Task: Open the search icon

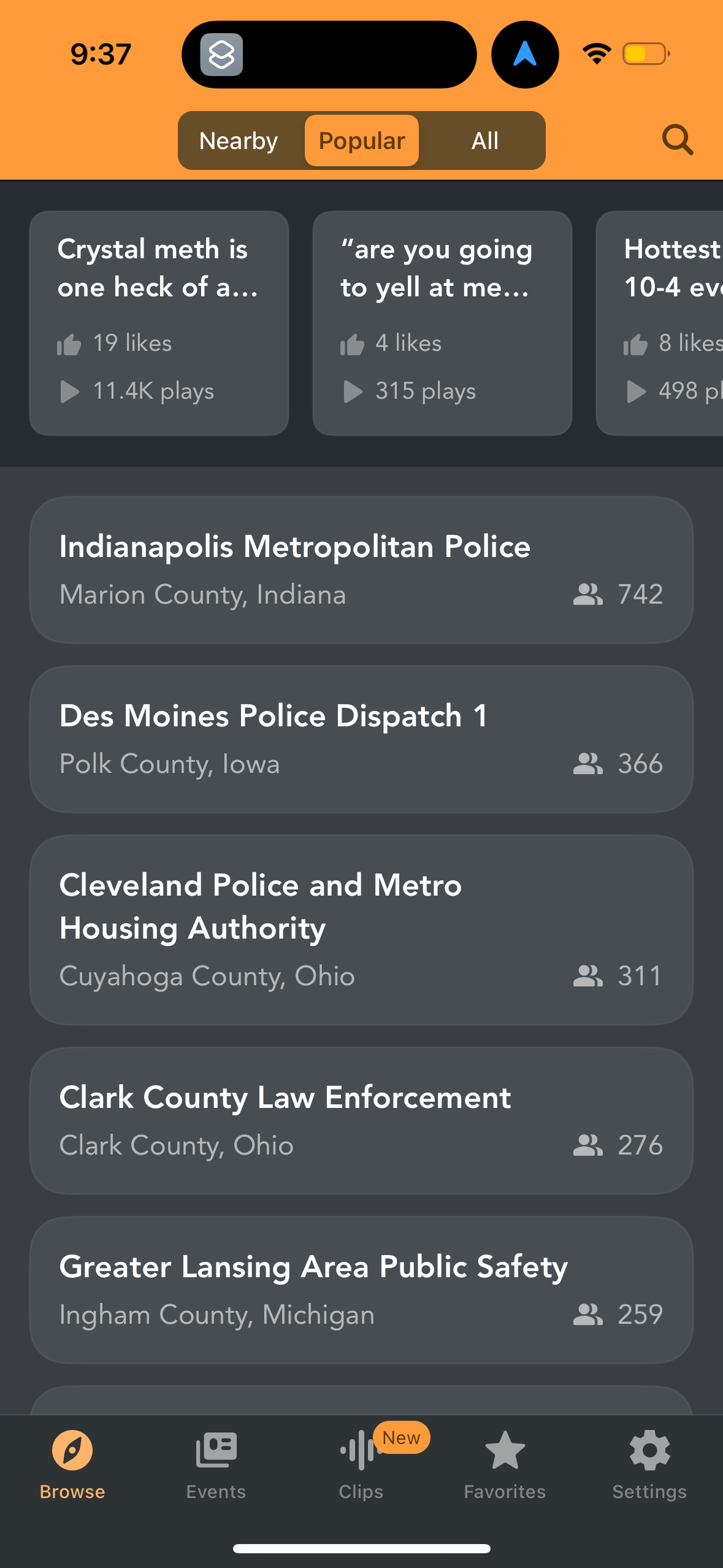Action: click(x=677, y=140)
